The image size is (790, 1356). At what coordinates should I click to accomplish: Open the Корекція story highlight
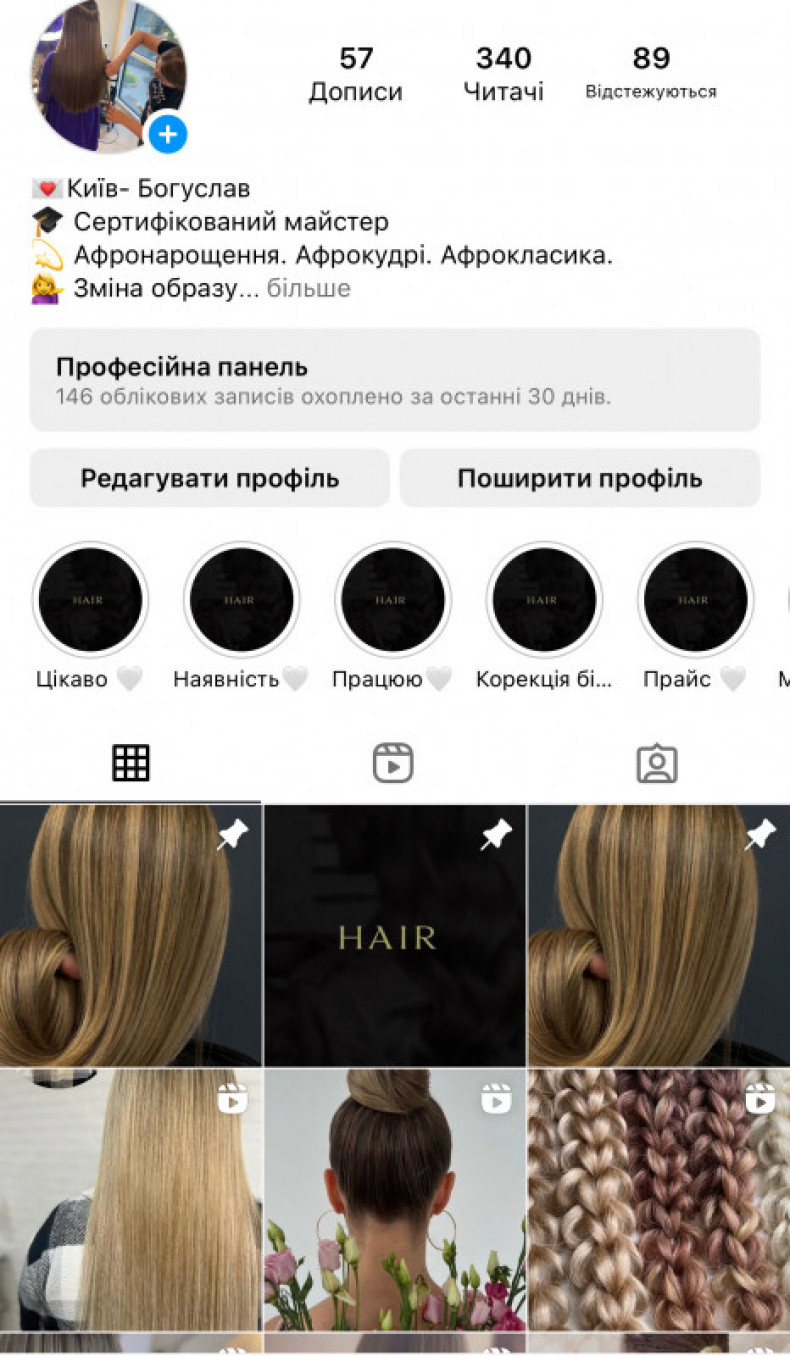(543, 600)
